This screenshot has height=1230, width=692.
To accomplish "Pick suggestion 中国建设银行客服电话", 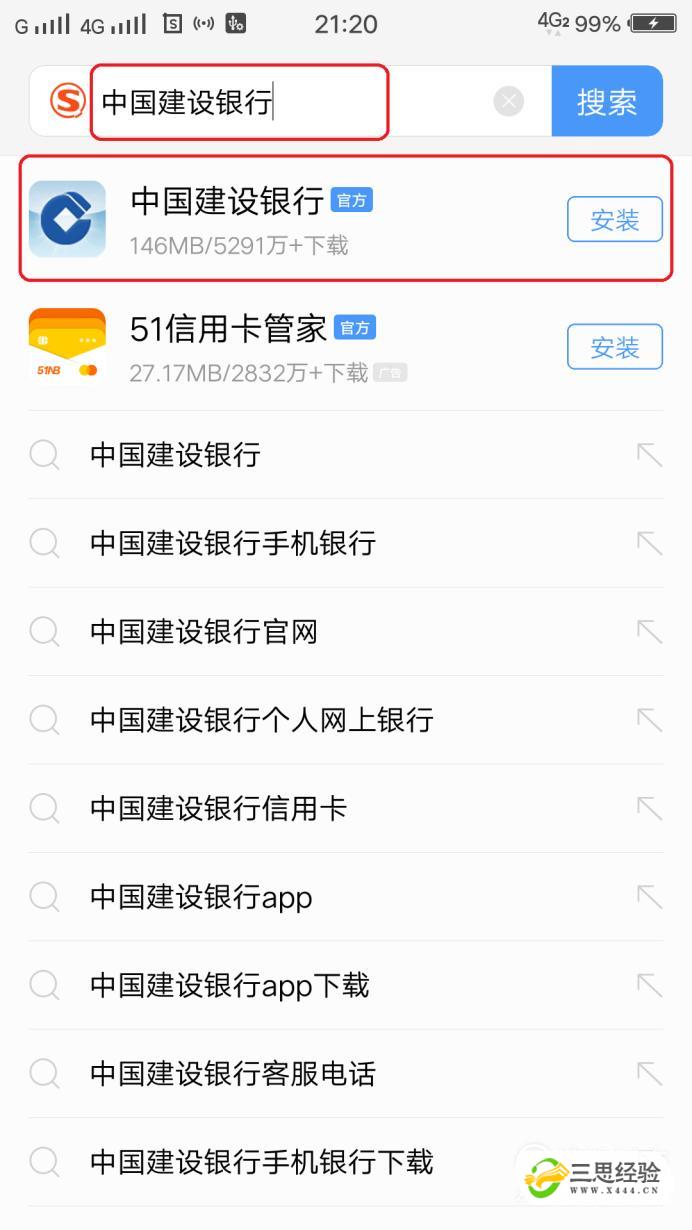I will coord(233,1074).
